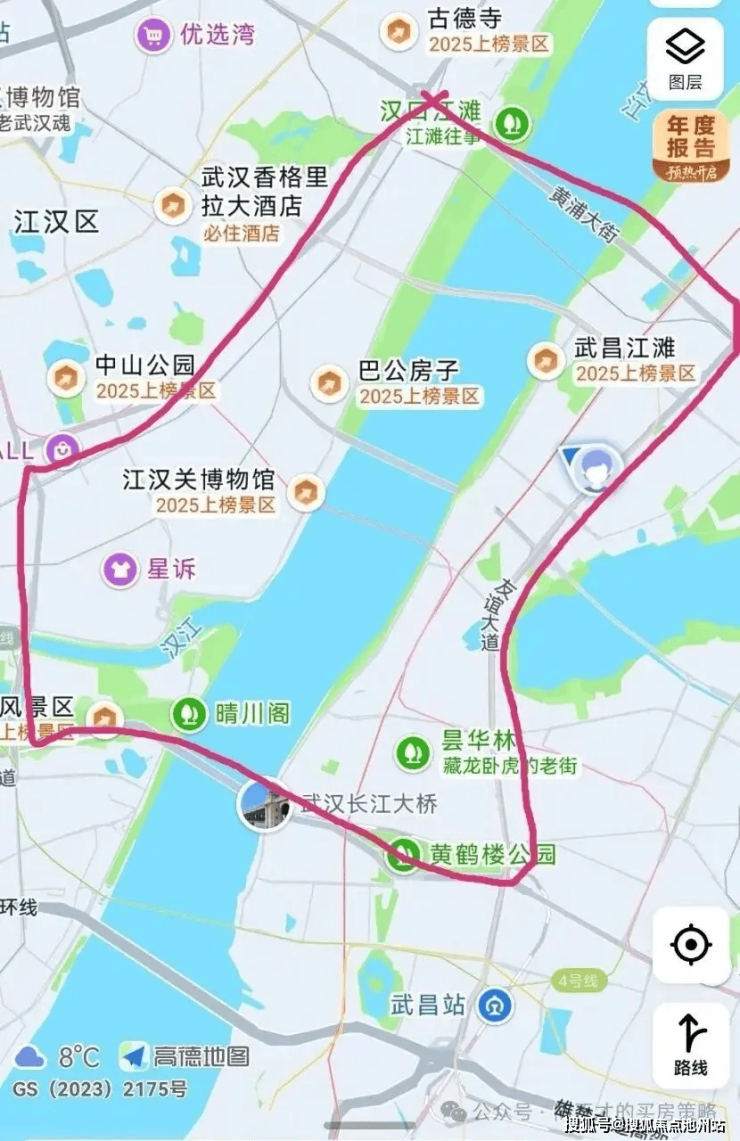
Task: Select the 中山公园 scenic spot marker
Action: coord(66,377)
